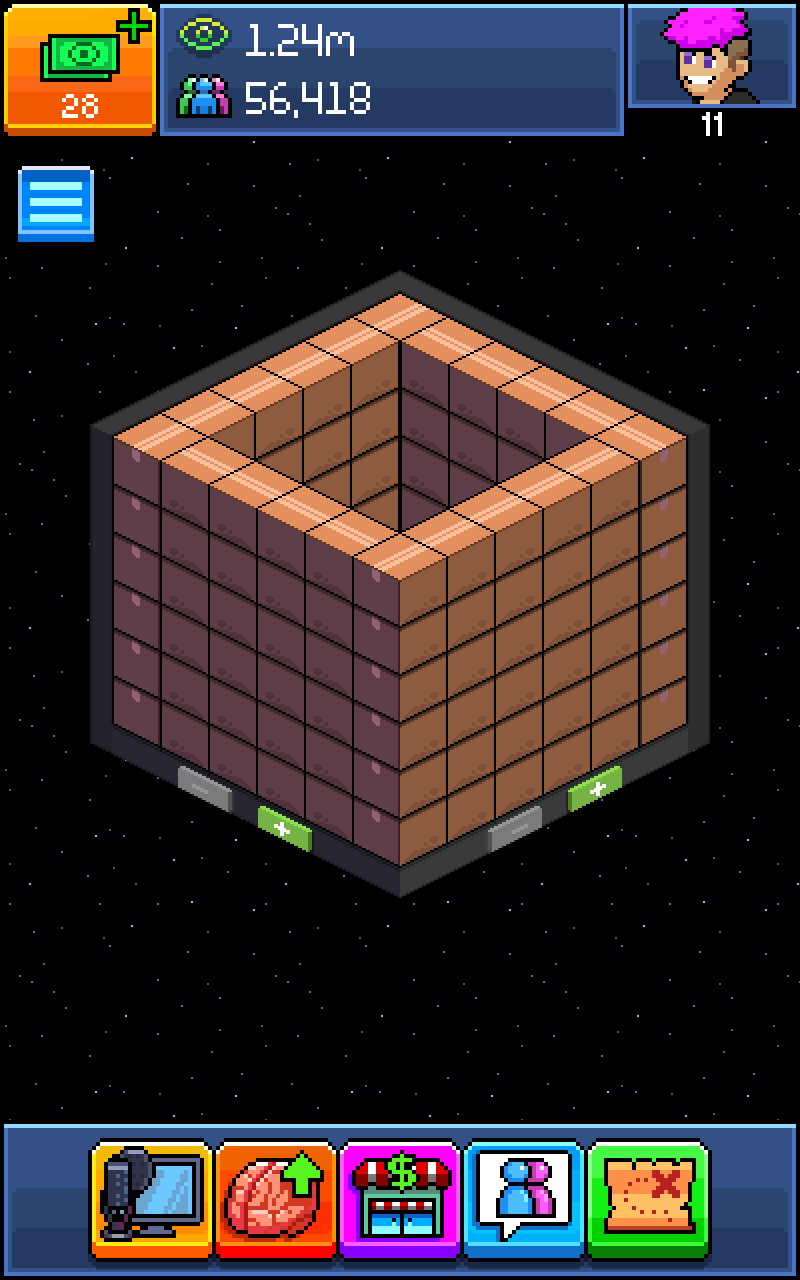Open the add bux cash button
The width and height of the screenshot is (800, 1280).
coord(80,68)
